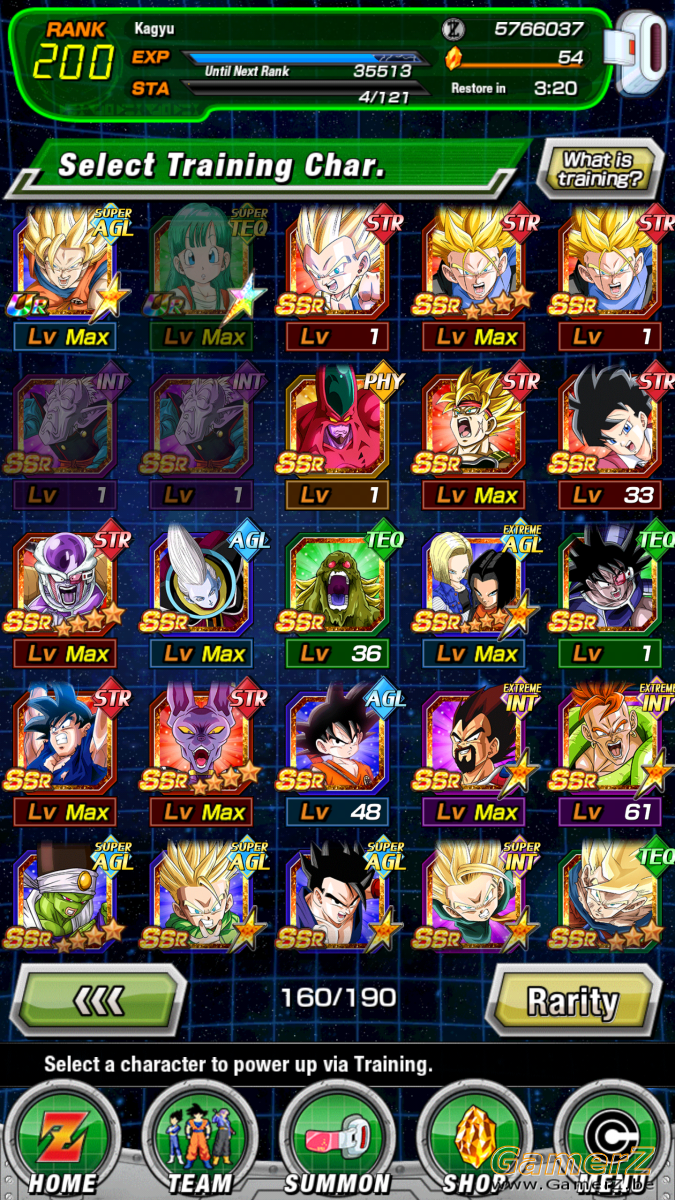This screenshot has height=1200, width=675.
Task: Go to the HOME tab
Action: pos(62,1140)
